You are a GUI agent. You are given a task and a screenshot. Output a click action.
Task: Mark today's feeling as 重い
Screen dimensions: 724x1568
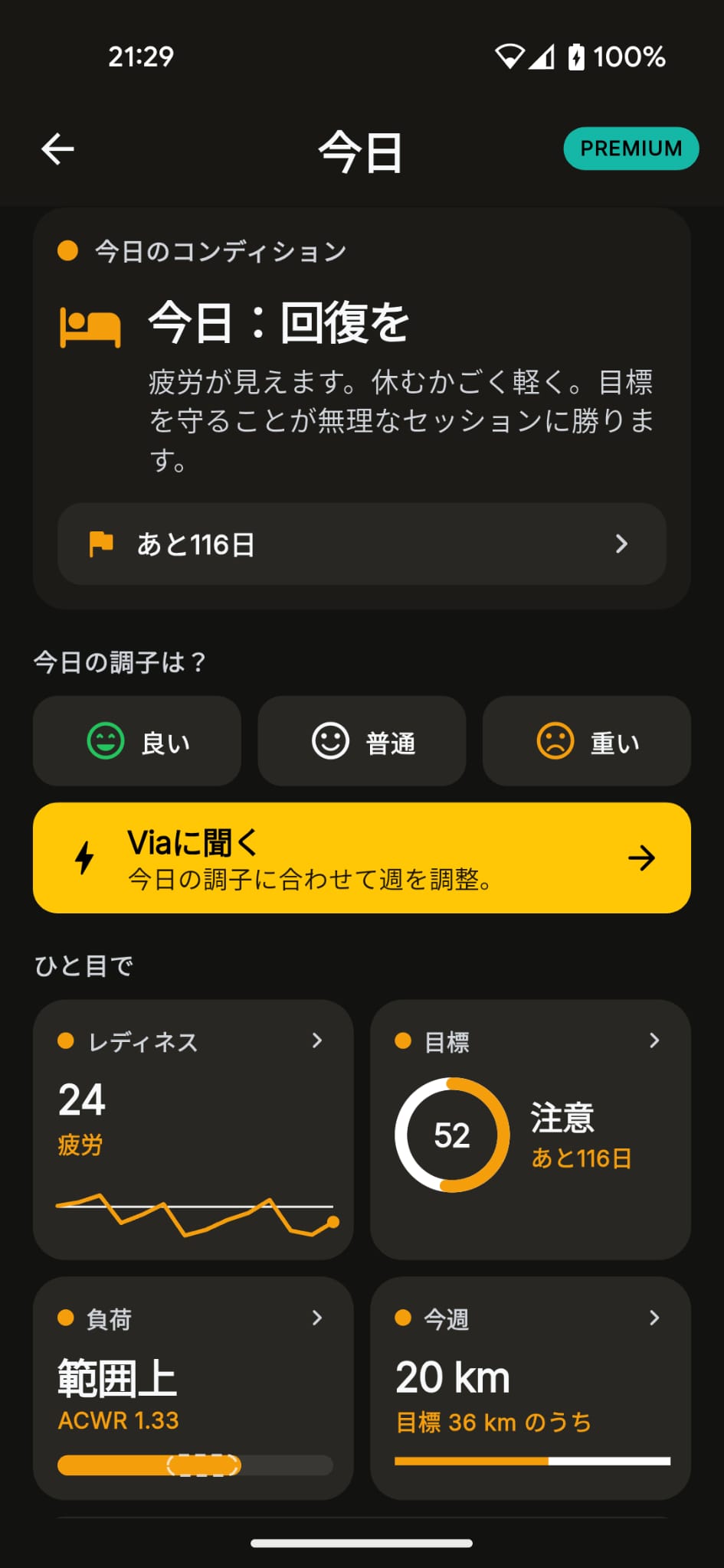click(x=587, y=741)
